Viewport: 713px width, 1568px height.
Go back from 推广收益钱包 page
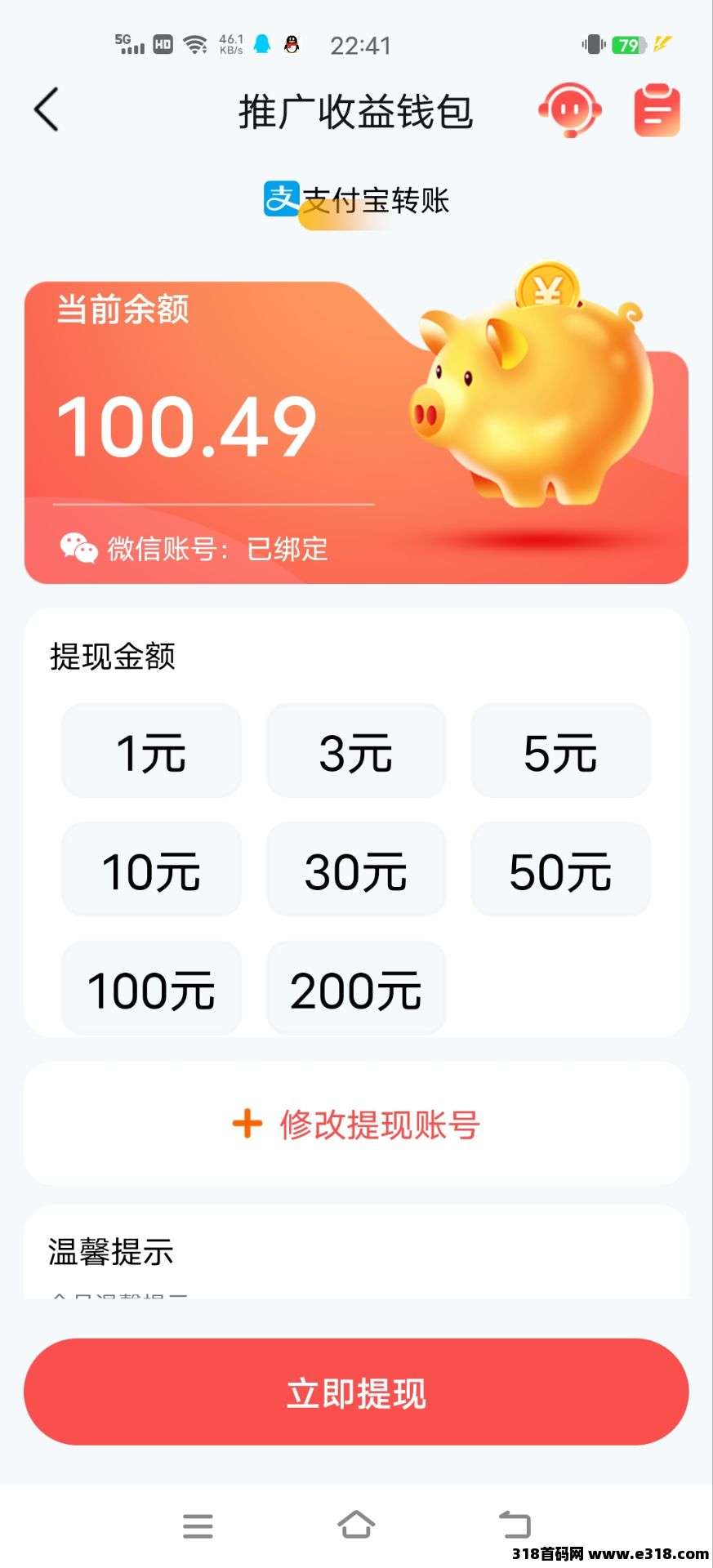point(47,109)
